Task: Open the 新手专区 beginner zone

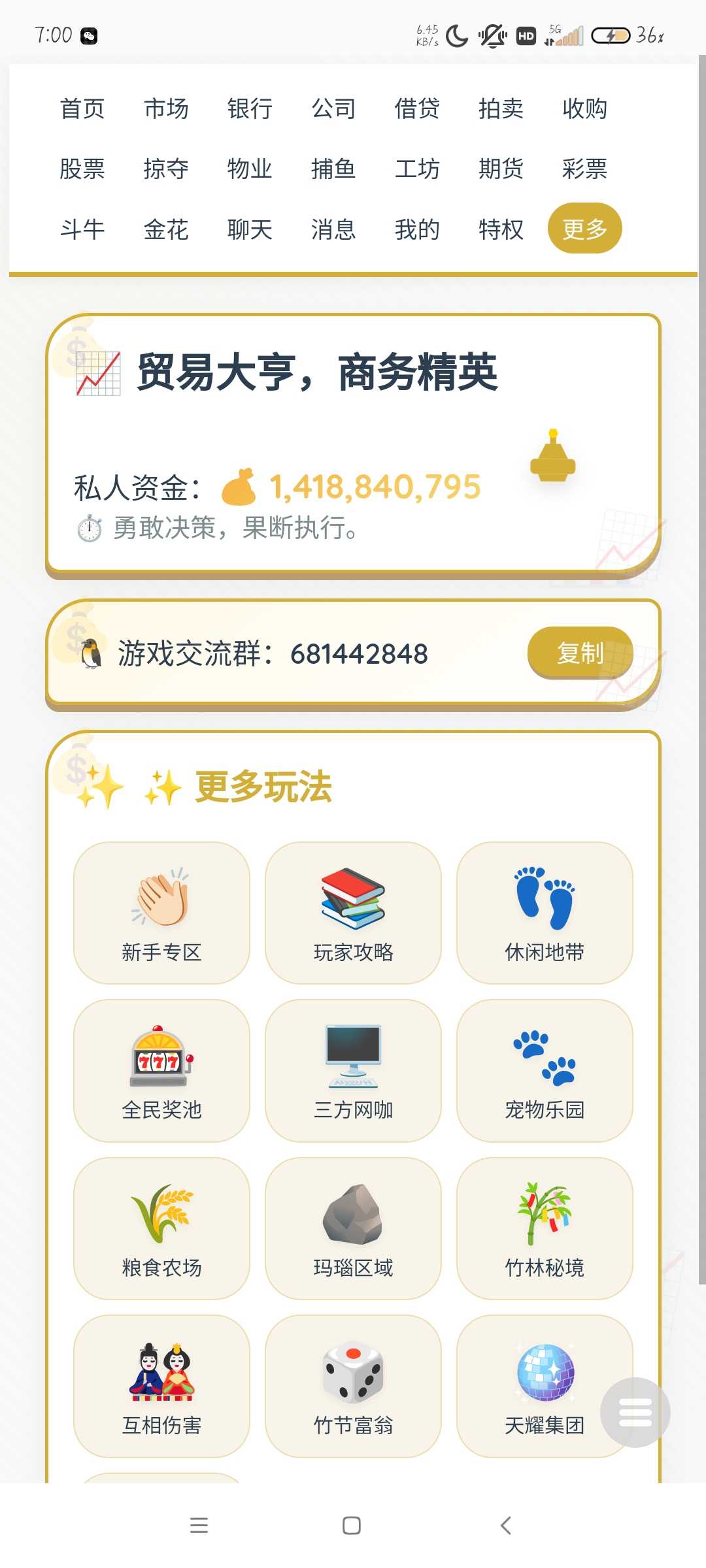Action: tap(161, 913)
